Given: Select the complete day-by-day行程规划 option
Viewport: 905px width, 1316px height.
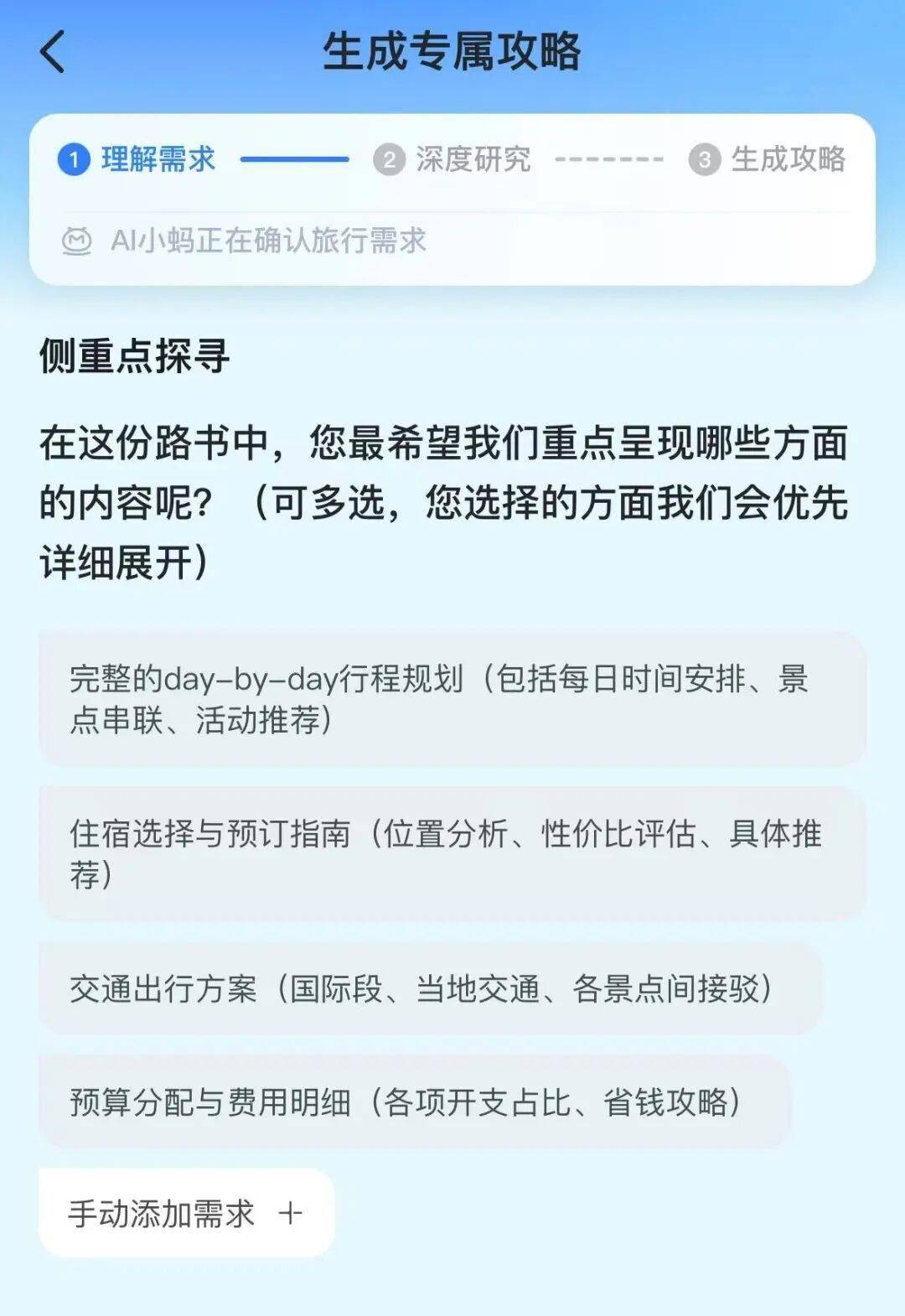Looking at the screenshot, I should point(452,699).
